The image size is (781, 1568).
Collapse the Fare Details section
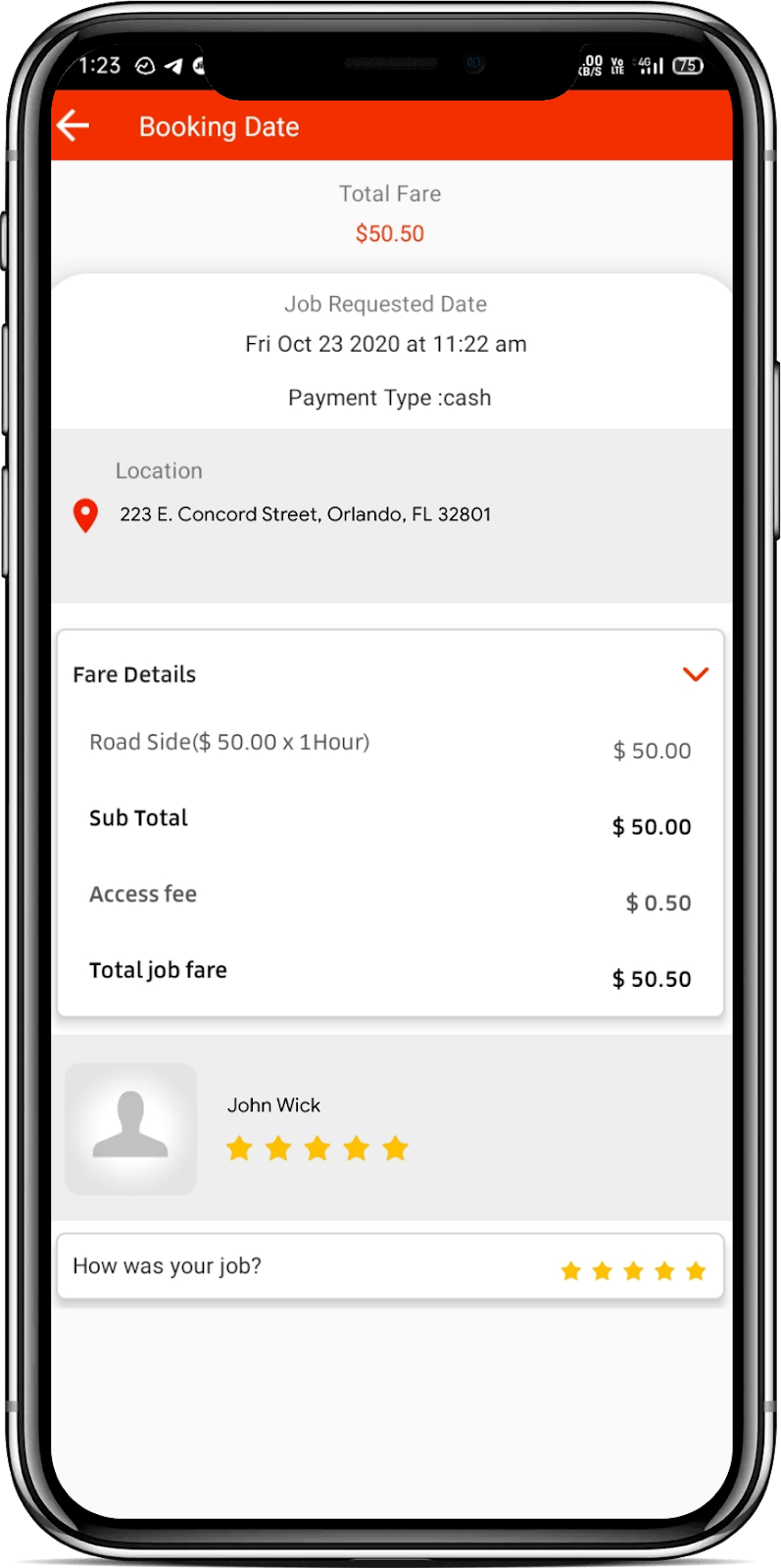[x=695, y=674]
